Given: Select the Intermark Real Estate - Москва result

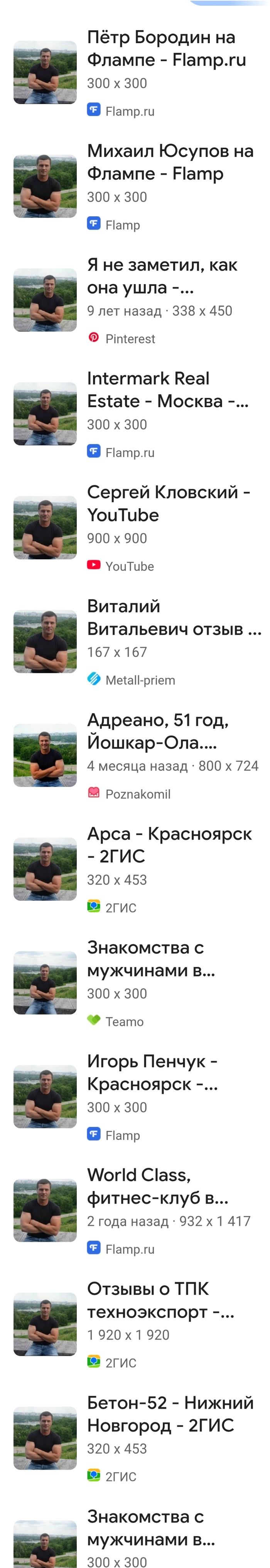Looking at the screenshot, I should pos(167,390).
